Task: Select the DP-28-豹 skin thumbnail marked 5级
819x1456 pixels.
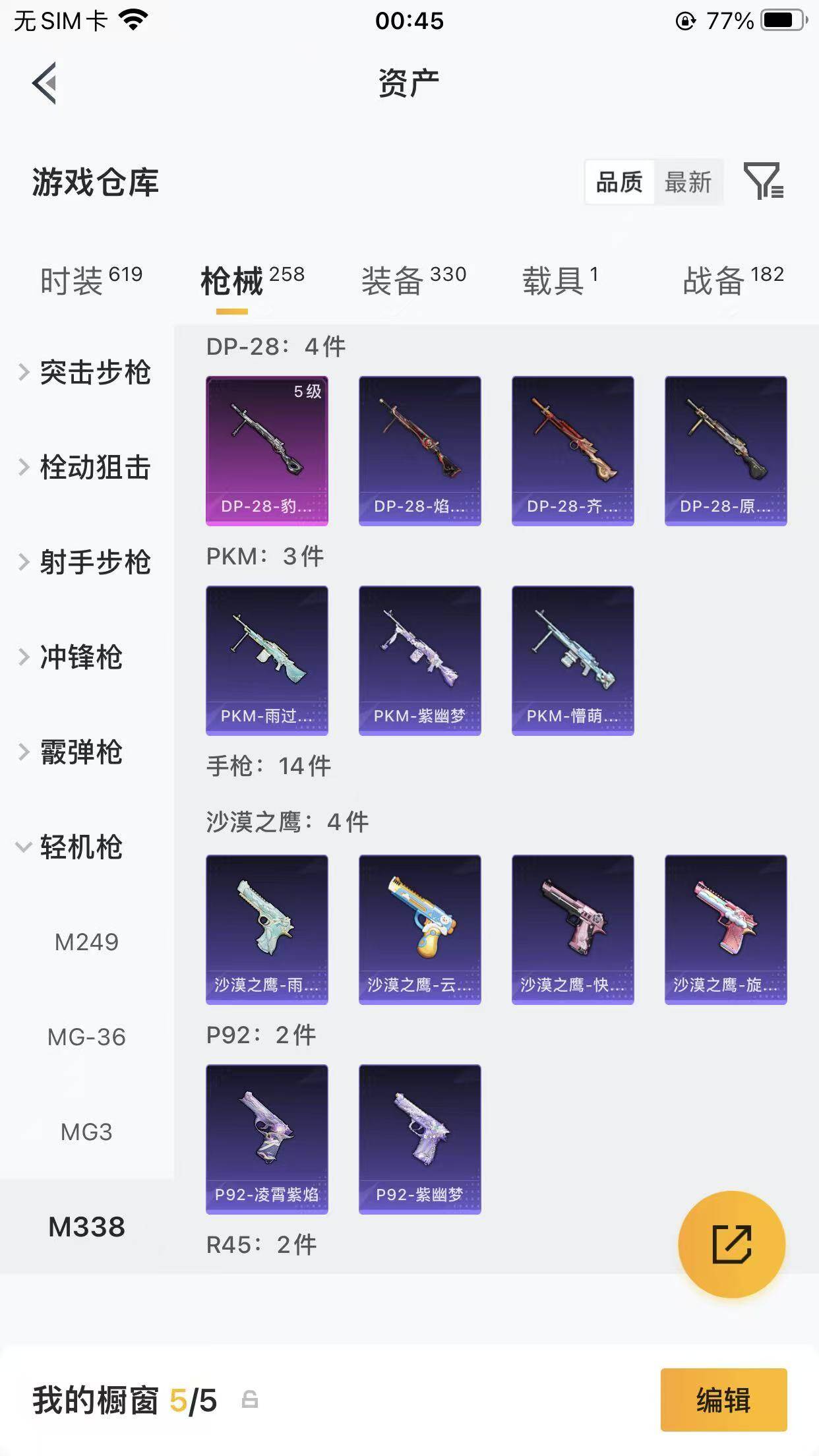Action: pyautogui.click(x=266, y=448)
